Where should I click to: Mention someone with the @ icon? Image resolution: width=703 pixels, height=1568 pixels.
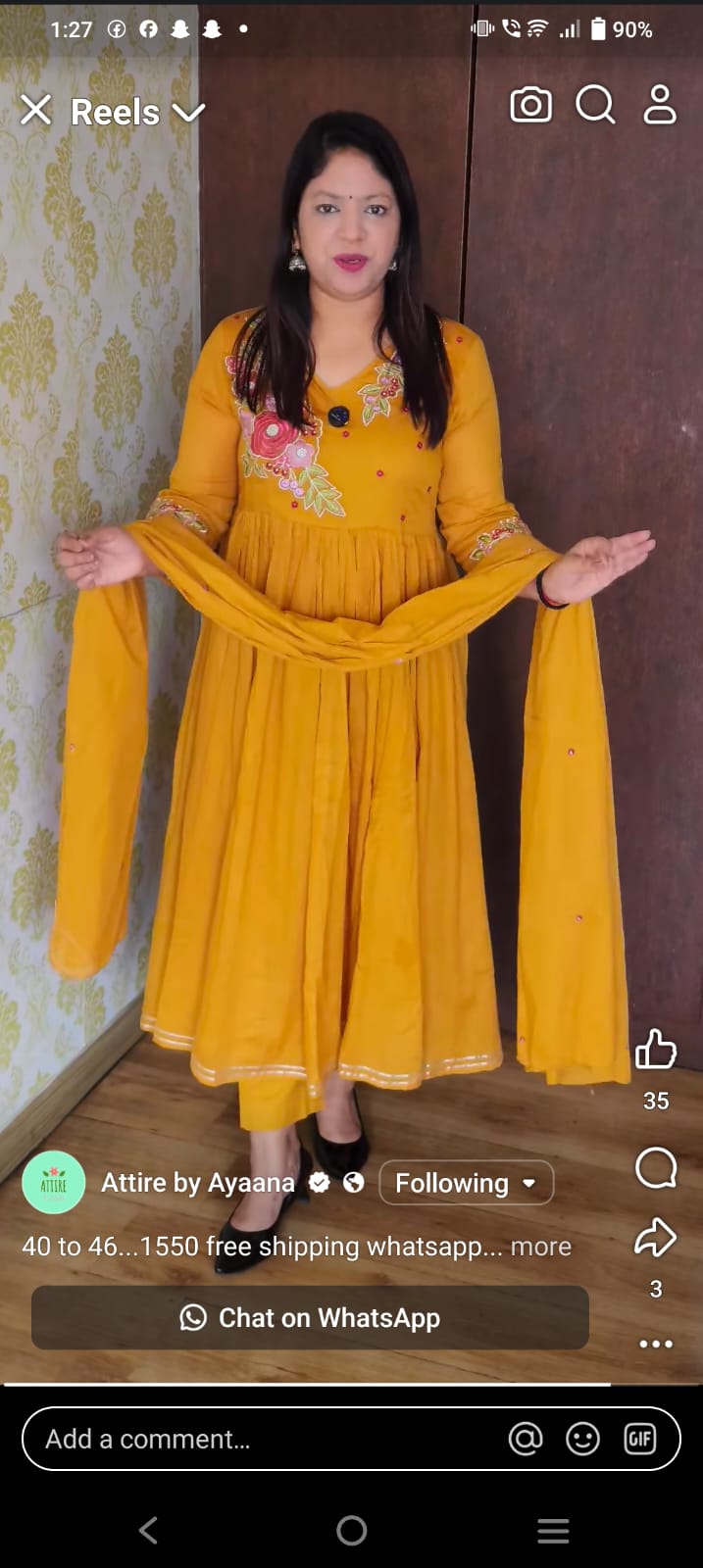click(526, 1439)
